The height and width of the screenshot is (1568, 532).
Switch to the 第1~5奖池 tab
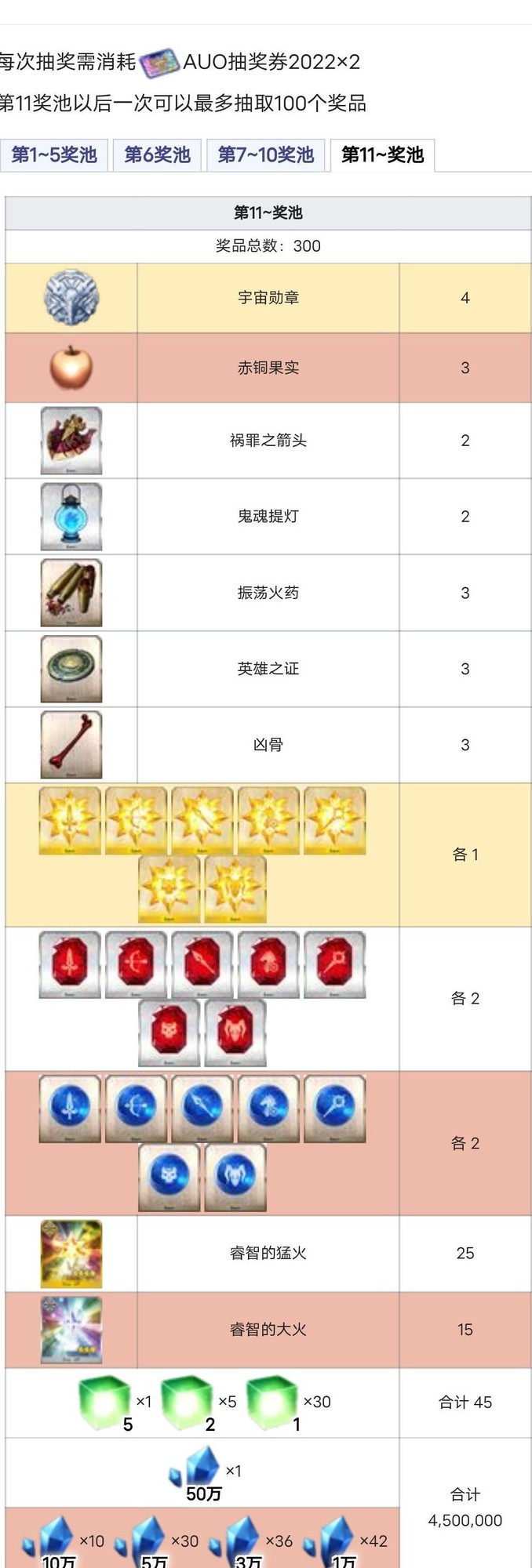point(53,155)
